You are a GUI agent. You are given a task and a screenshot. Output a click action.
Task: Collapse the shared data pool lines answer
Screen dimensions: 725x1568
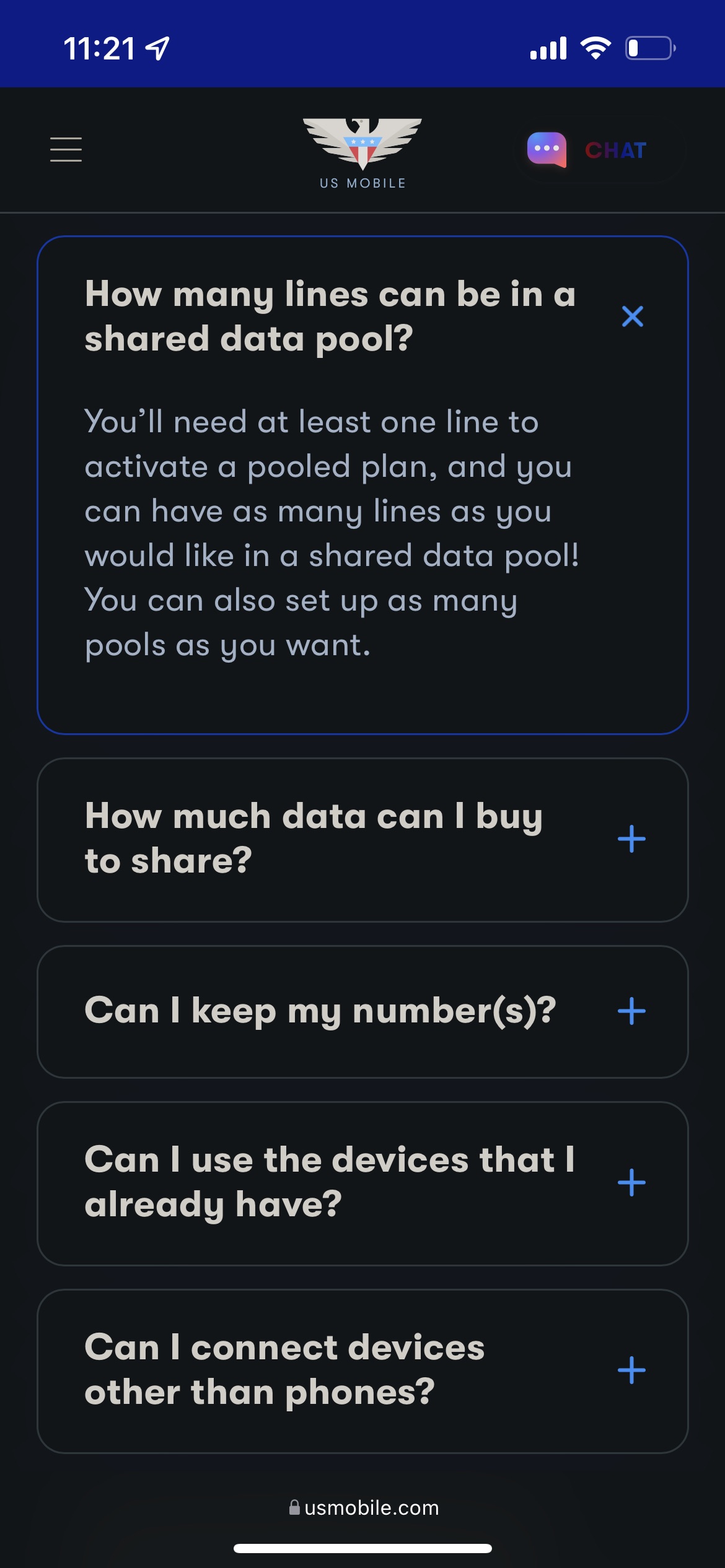pos(632,316)
